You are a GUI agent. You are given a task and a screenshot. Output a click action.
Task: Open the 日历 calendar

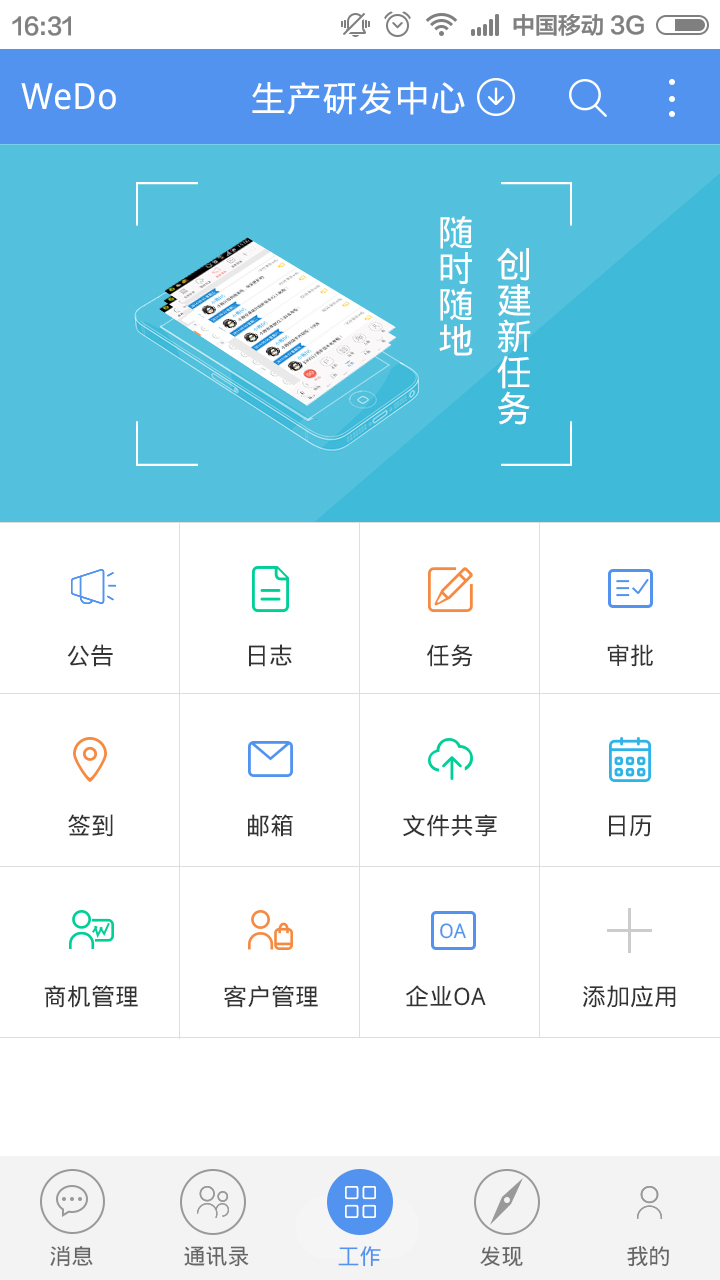coord(630,780)
